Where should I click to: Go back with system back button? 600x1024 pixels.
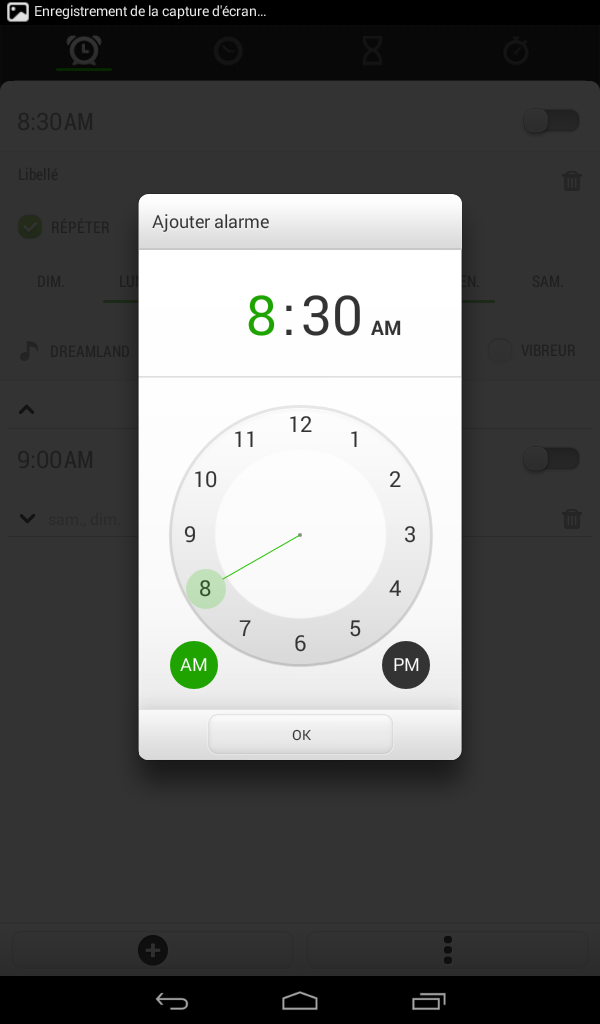pyautogui.click(x=172, y=1000)
